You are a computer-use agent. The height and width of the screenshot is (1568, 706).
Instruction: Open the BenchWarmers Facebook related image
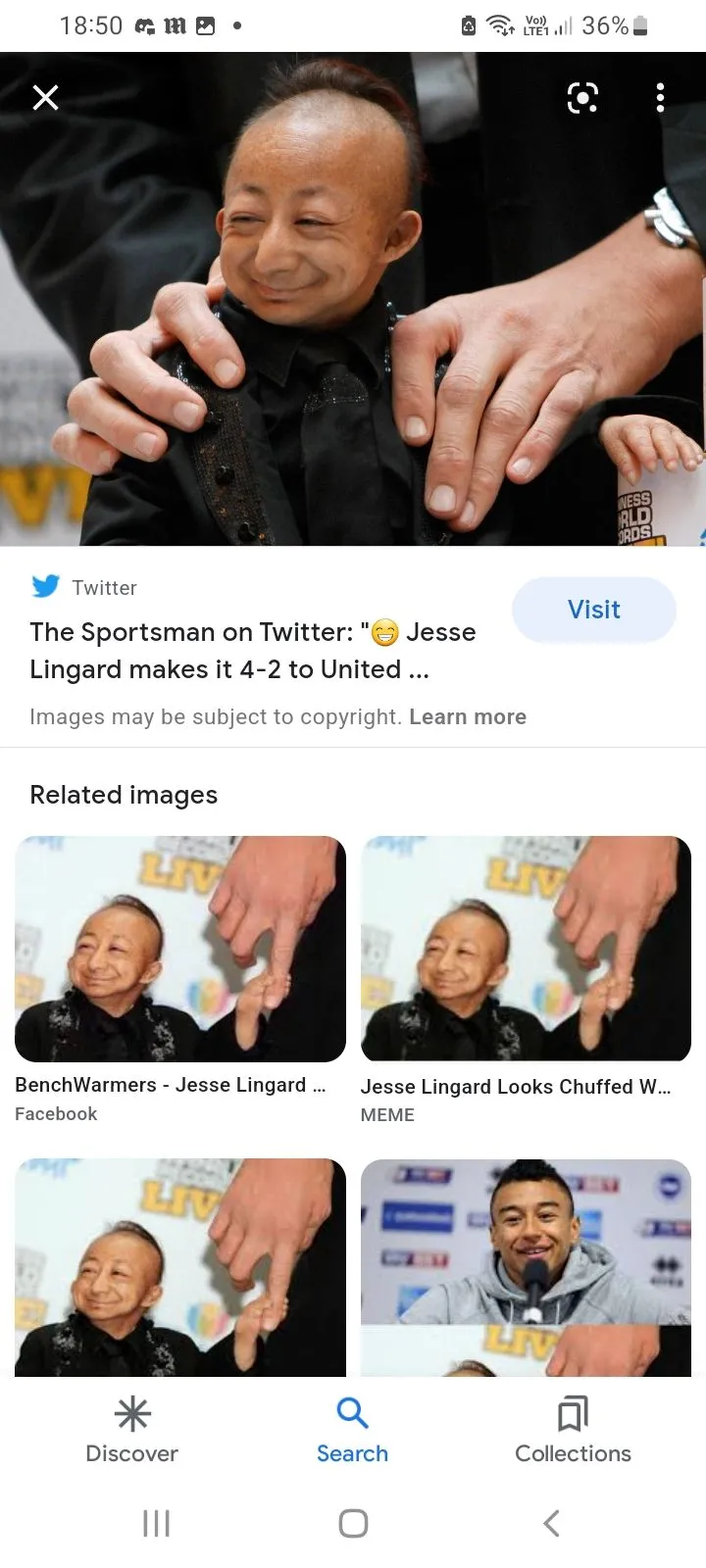click(x=180, y=949)
